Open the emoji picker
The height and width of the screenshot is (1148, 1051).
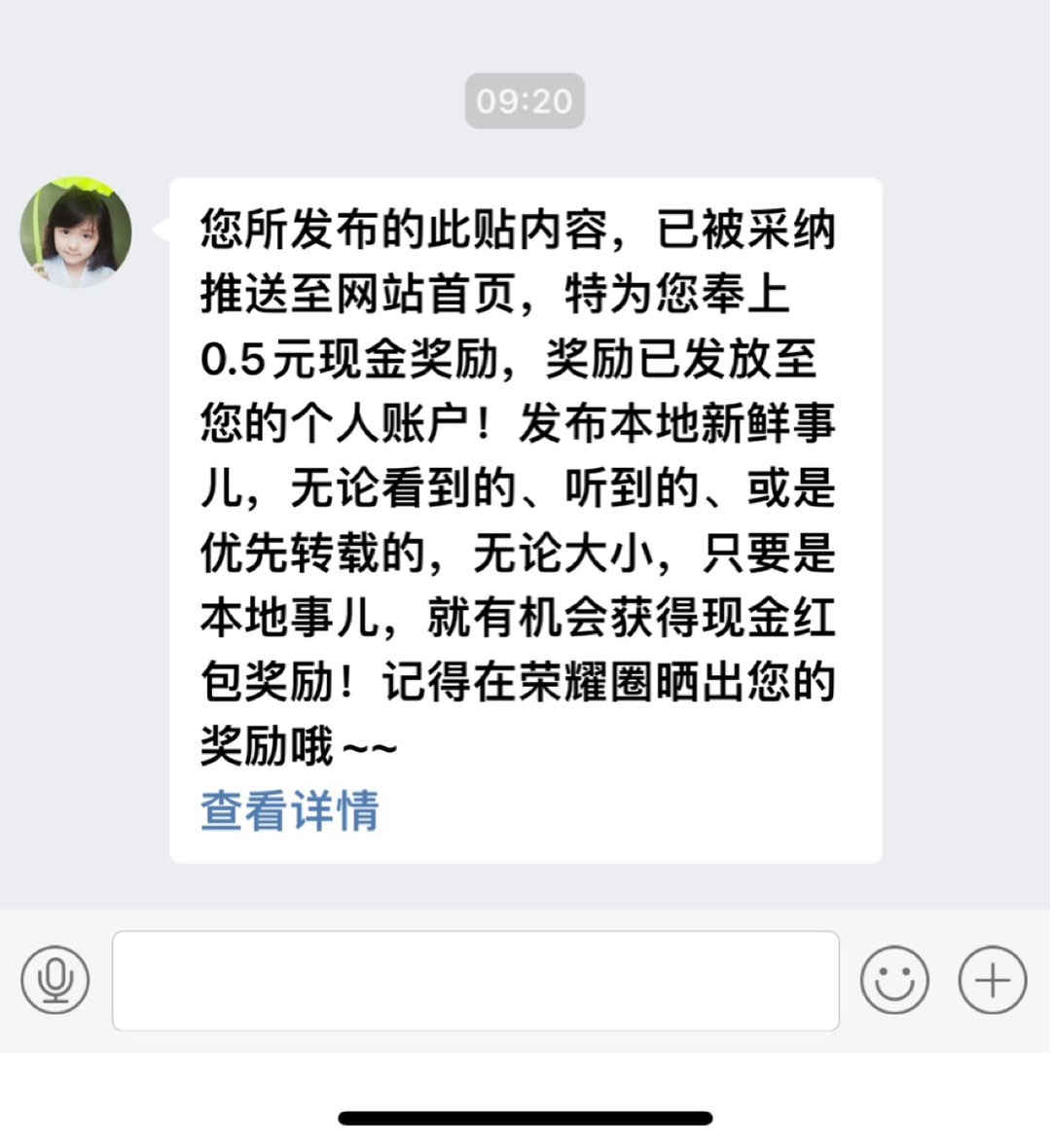[893, 980]
